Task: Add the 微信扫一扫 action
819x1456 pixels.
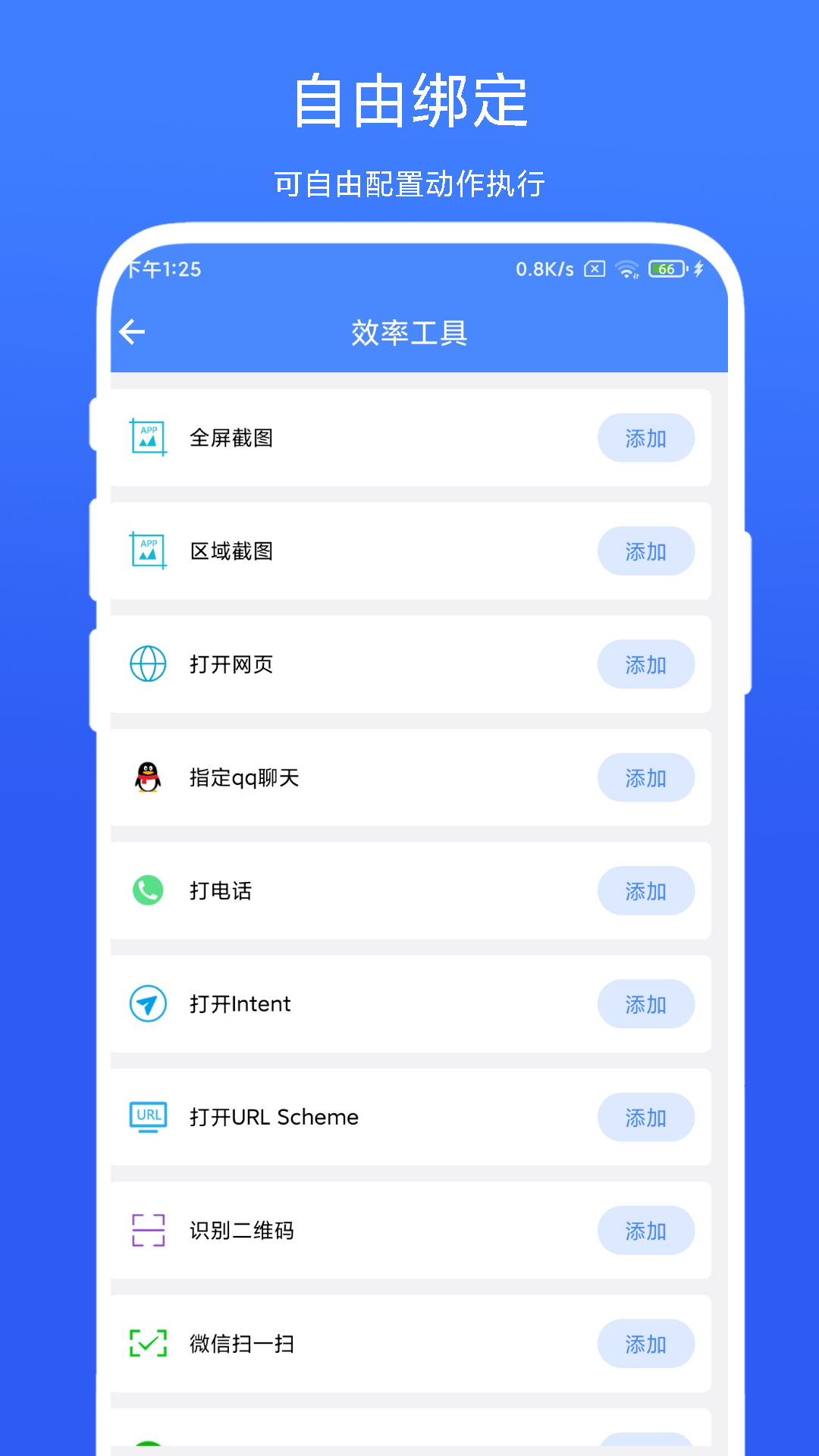Action: click(646, 1344)
